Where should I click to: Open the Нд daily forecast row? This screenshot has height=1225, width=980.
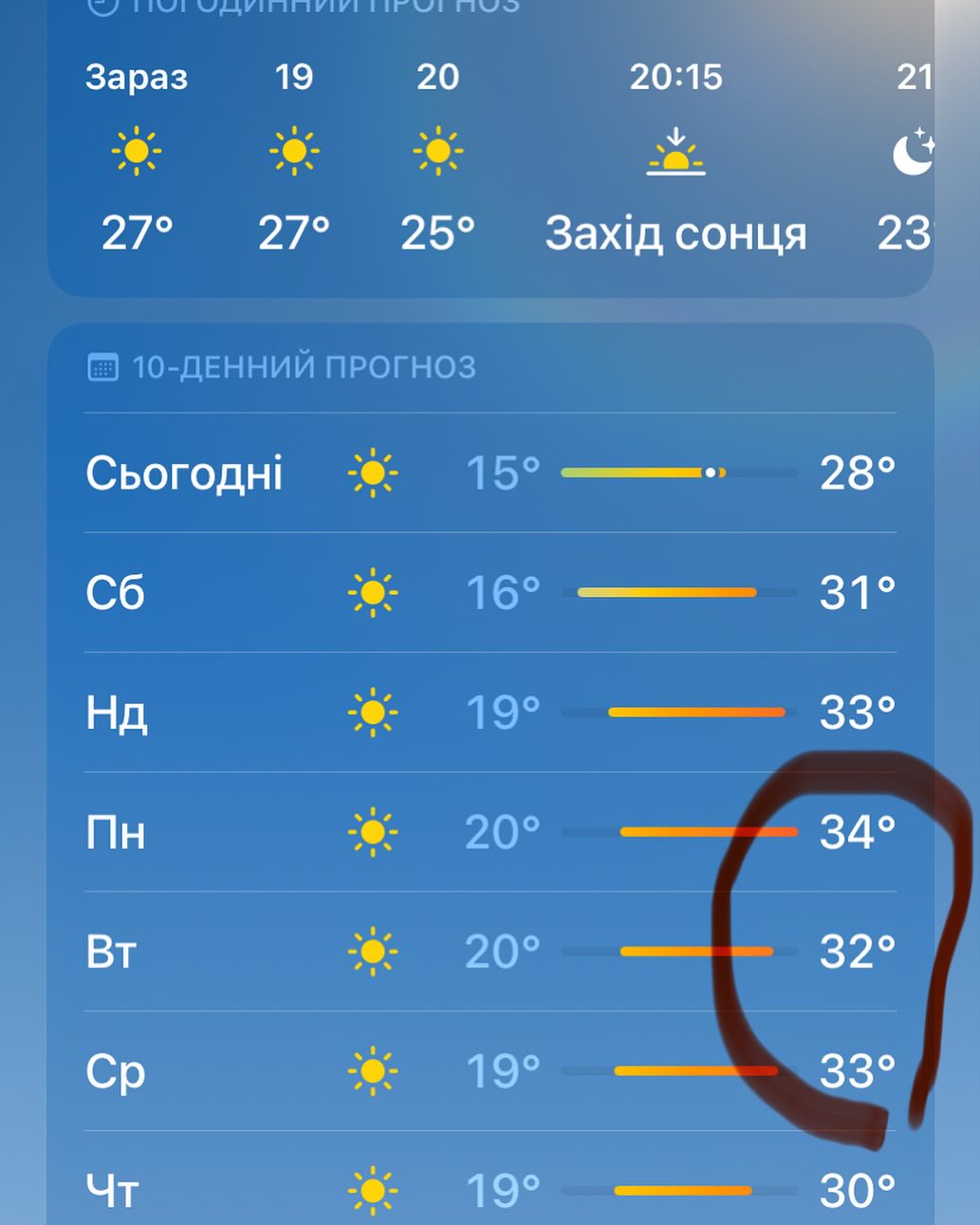coord(490,712)
